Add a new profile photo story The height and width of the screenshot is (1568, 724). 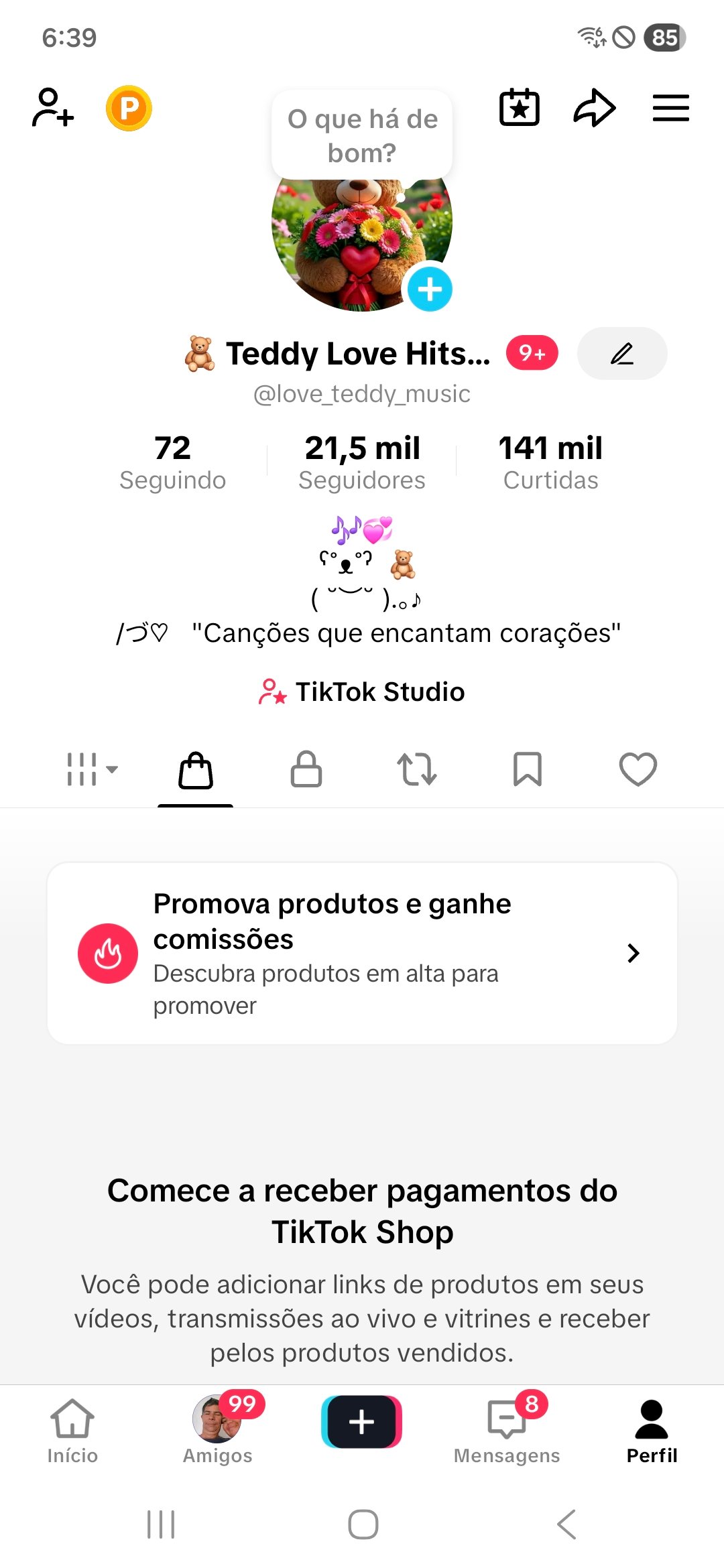pos(430,289)
